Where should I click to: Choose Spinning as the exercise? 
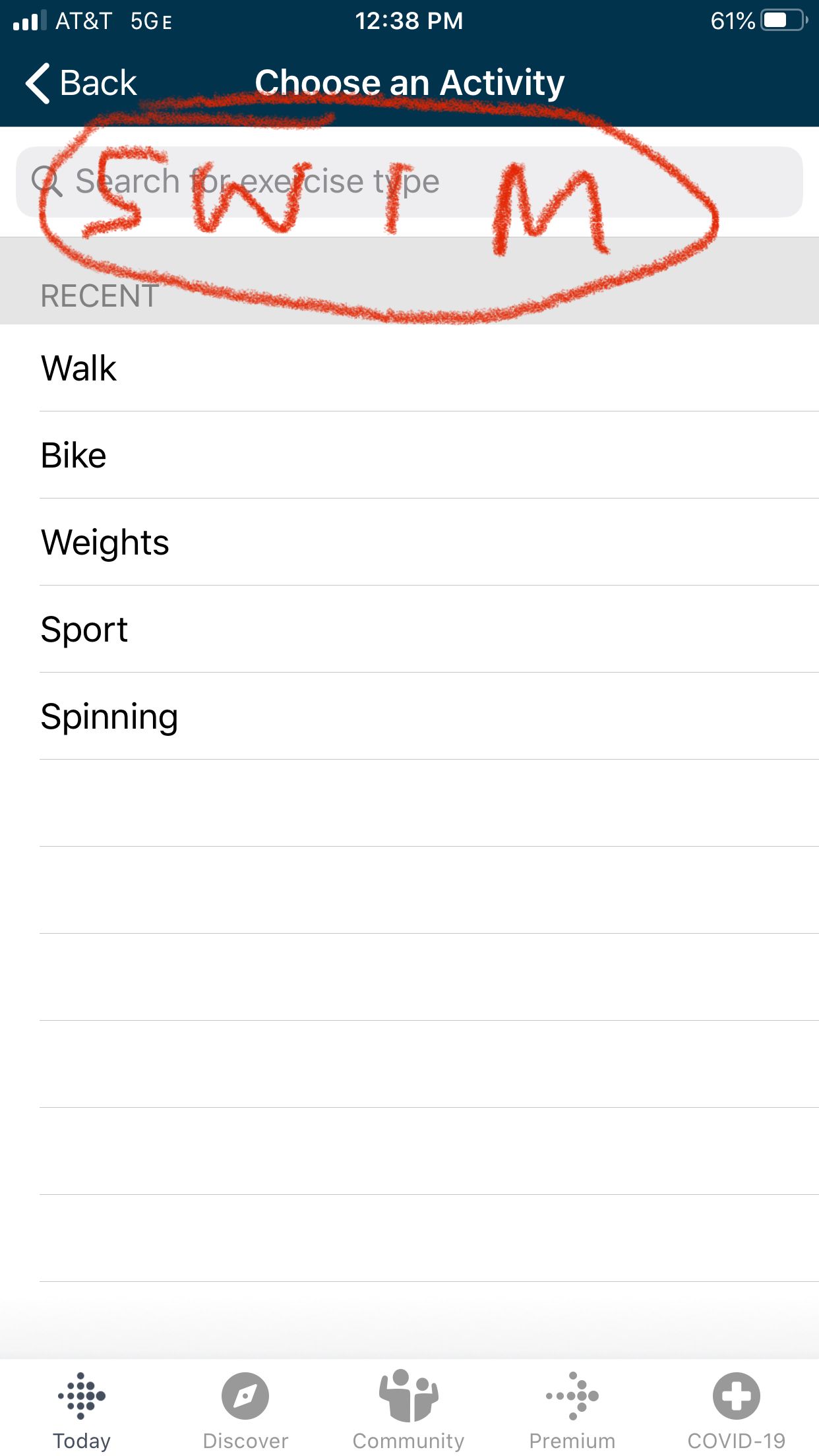click(x=409, y=716)
